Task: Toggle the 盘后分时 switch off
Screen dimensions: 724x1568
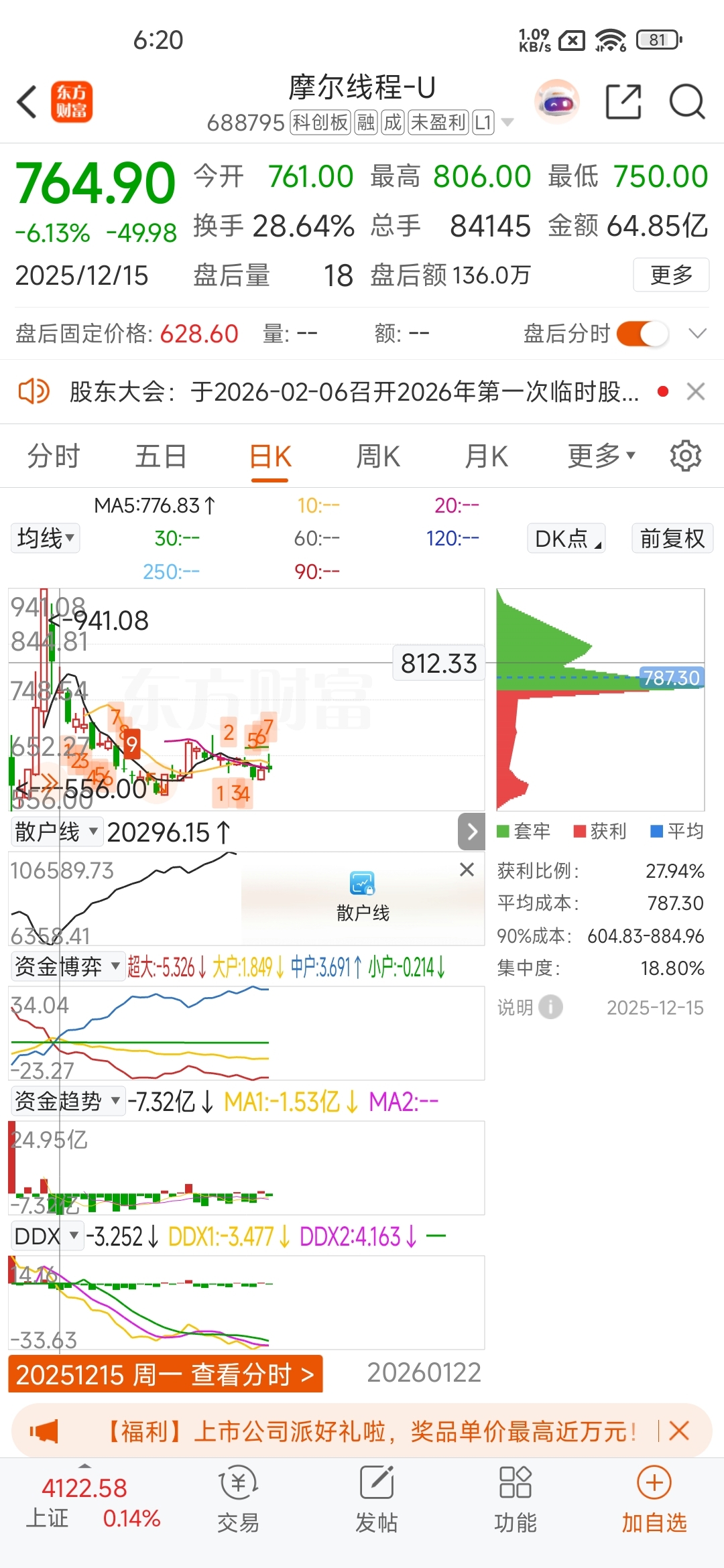Action: click(642, 334)
